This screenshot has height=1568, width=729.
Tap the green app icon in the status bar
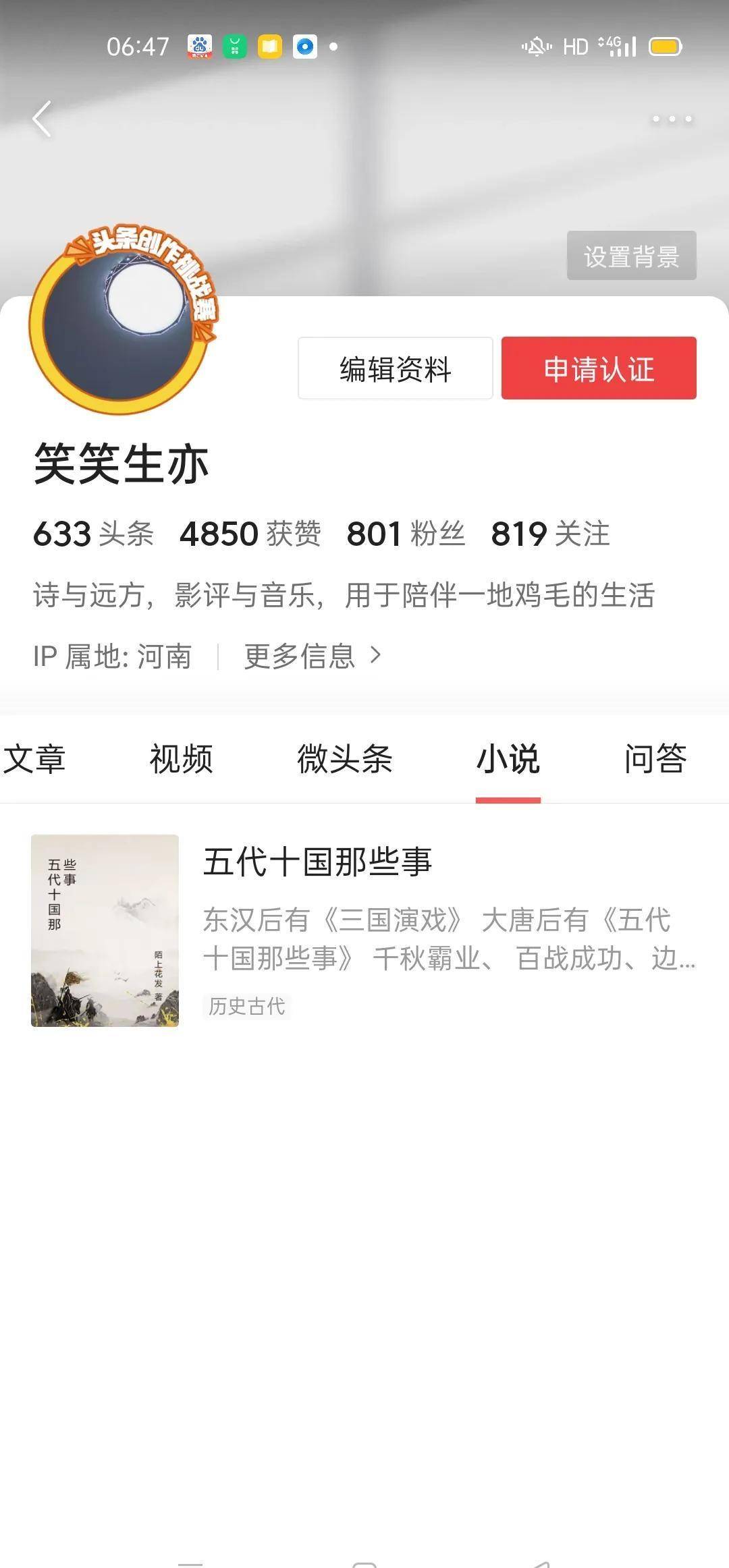point(234,46)
